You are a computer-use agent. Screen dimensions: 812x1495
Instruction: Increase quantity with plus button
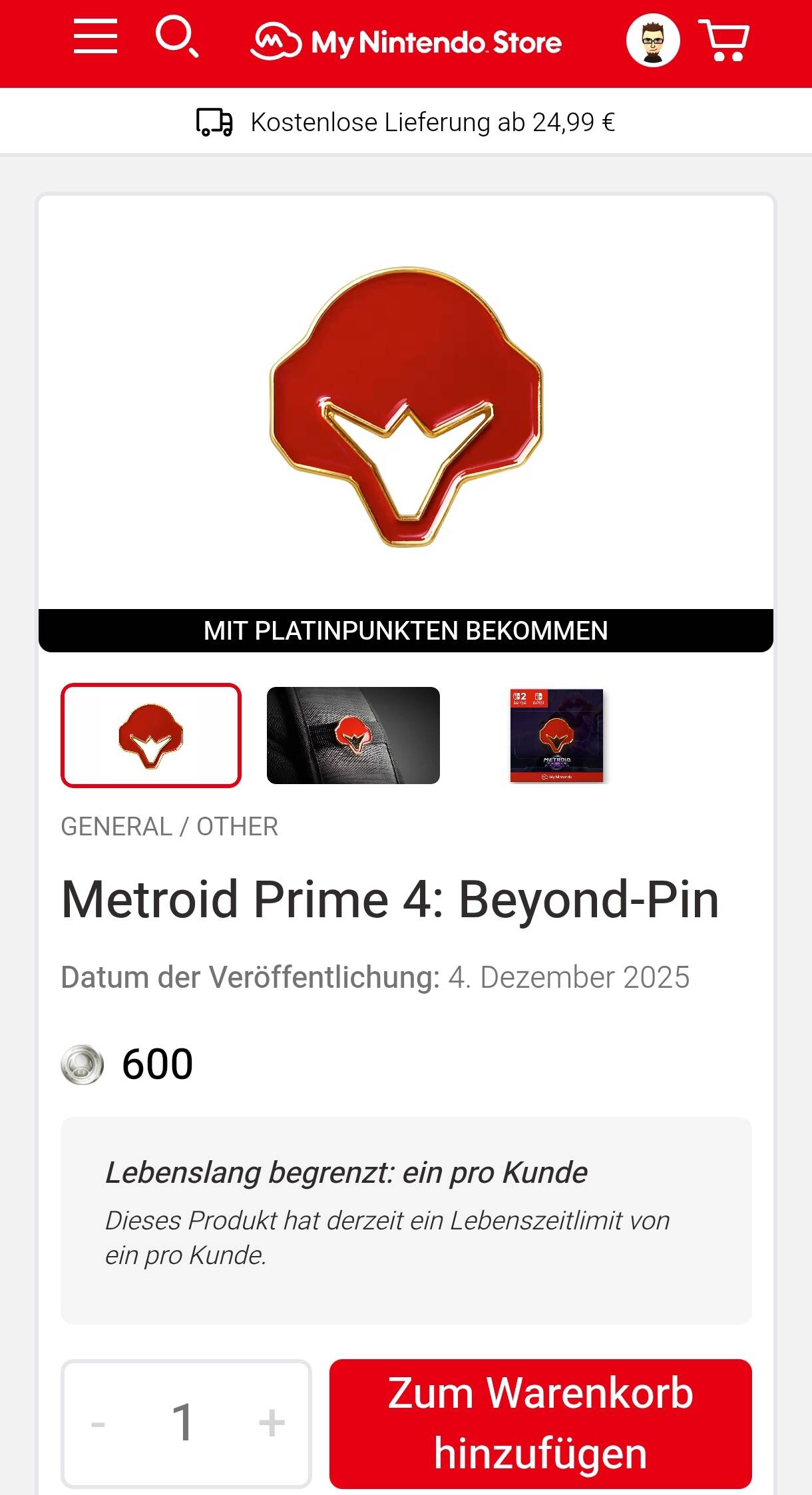pos(272,1423)
